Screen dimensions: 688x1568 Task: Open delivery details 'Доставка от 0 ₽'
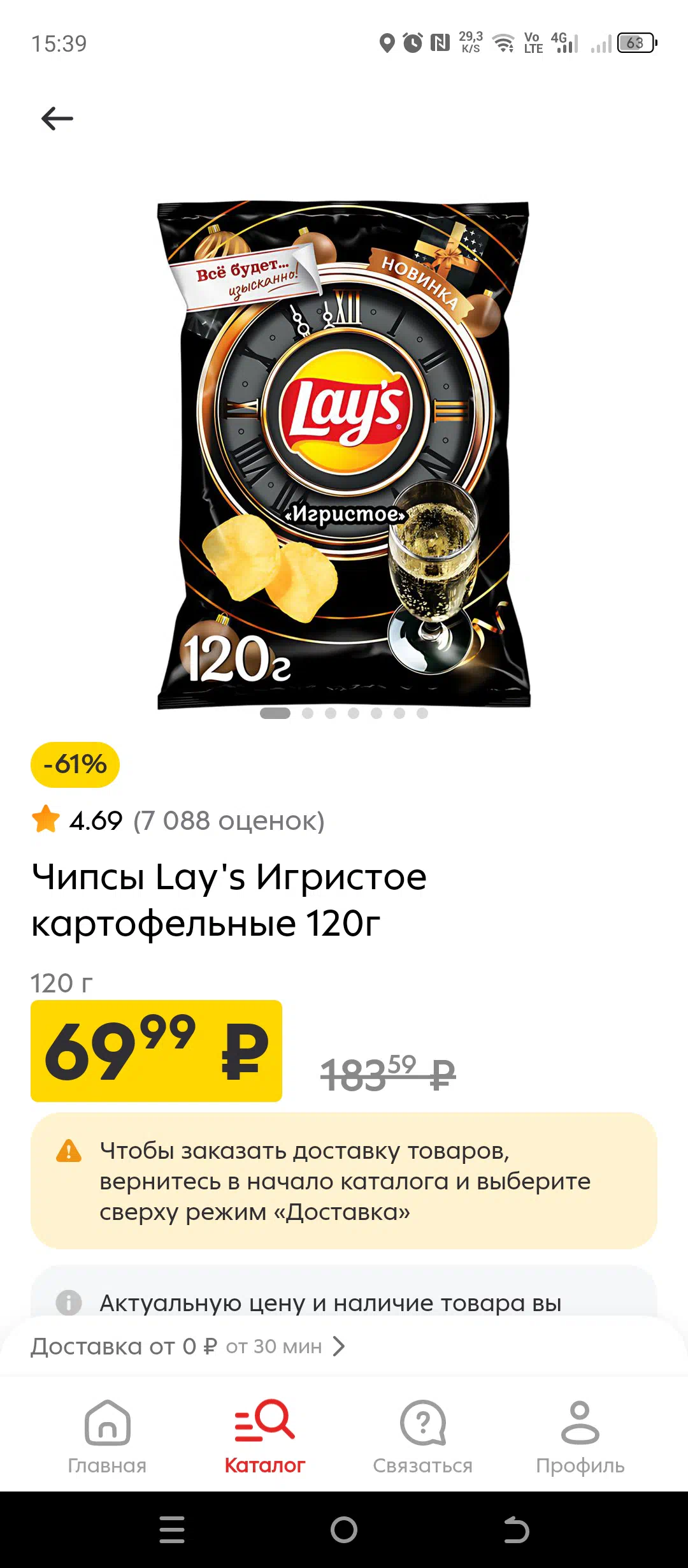tap(189, 1346)
